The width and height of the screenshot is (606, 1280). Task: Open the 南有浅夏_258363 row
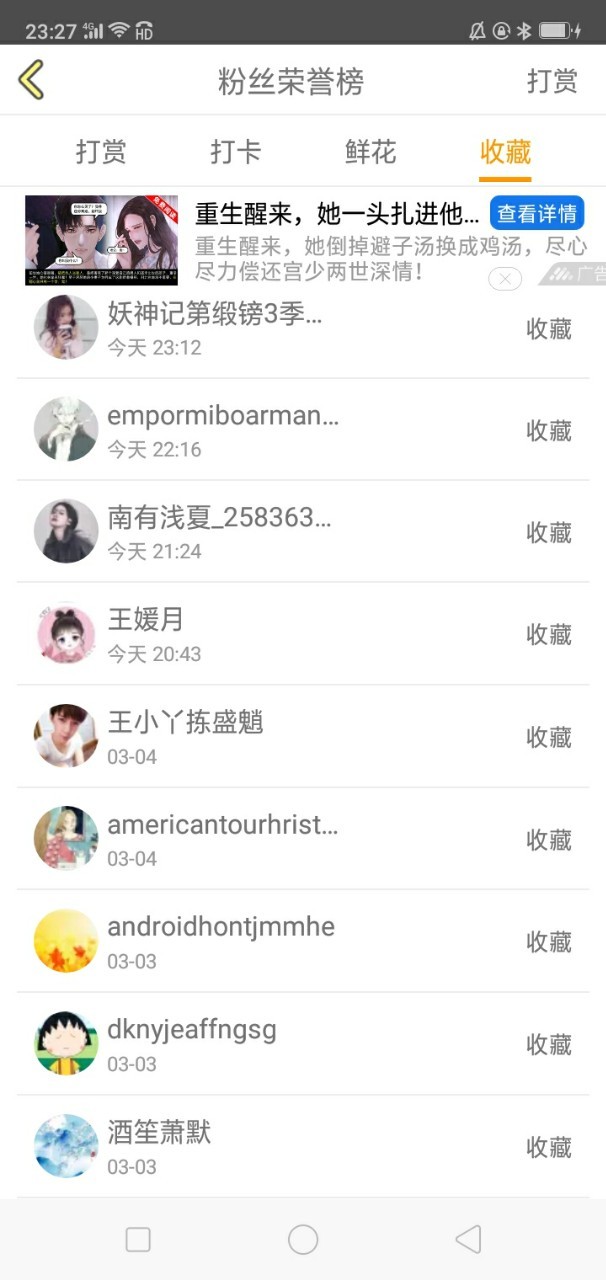click(x=303, y=532)
